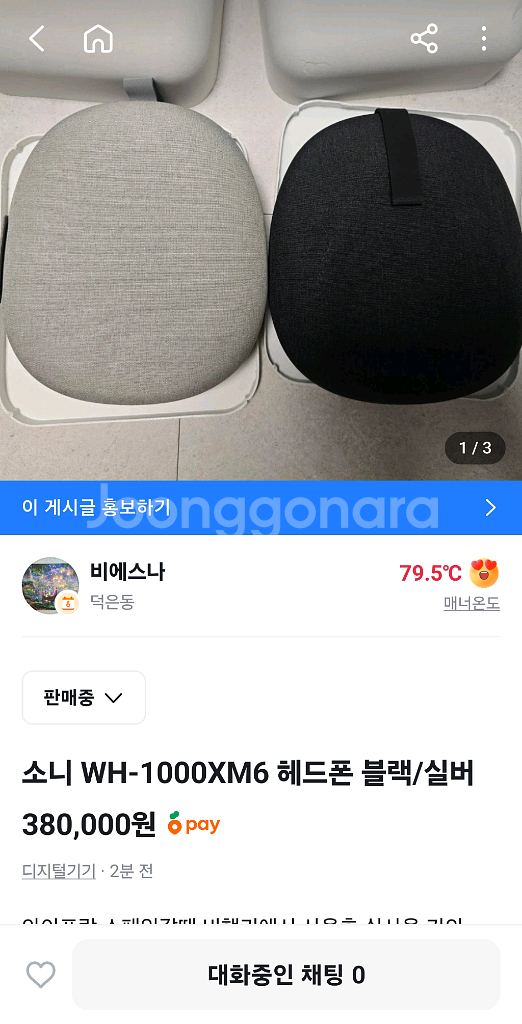Viewport: 522px width, 1024px height.
Task: Go back using the arrow icon
Action: coord(37,39)
